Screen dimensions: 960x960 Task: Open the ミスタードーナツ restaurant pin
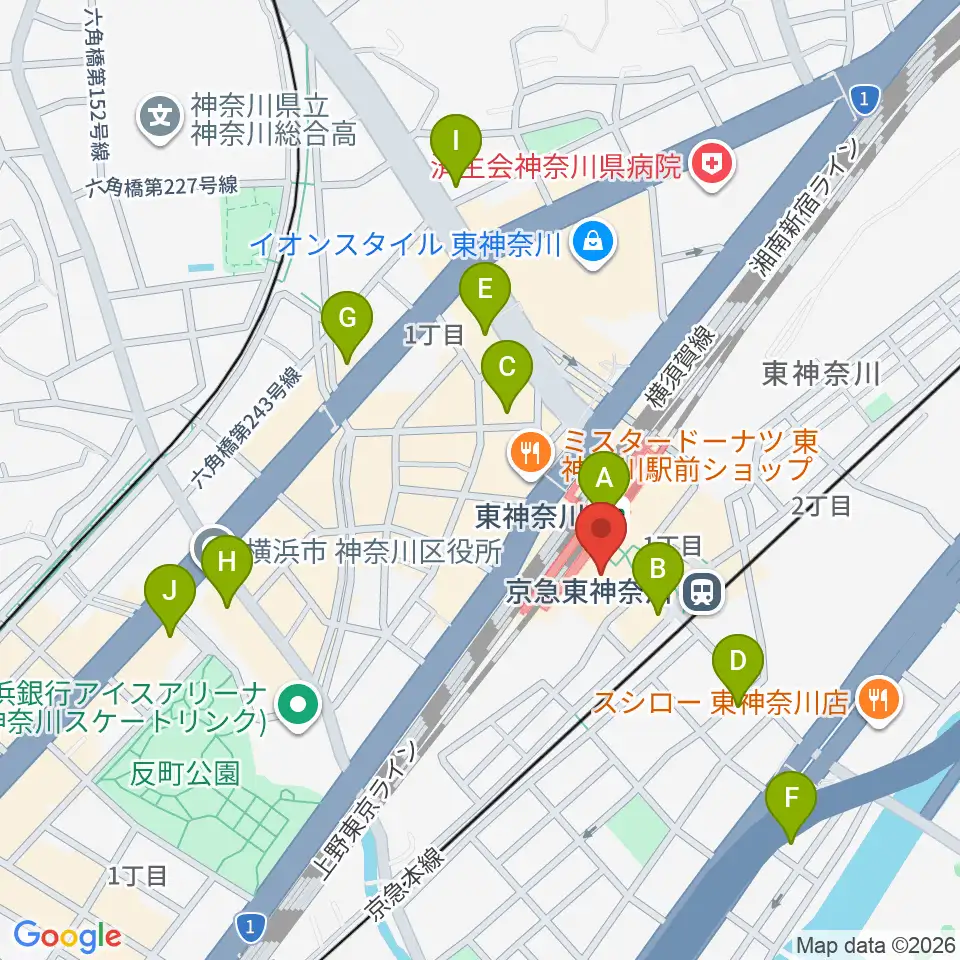pos(530,456)
